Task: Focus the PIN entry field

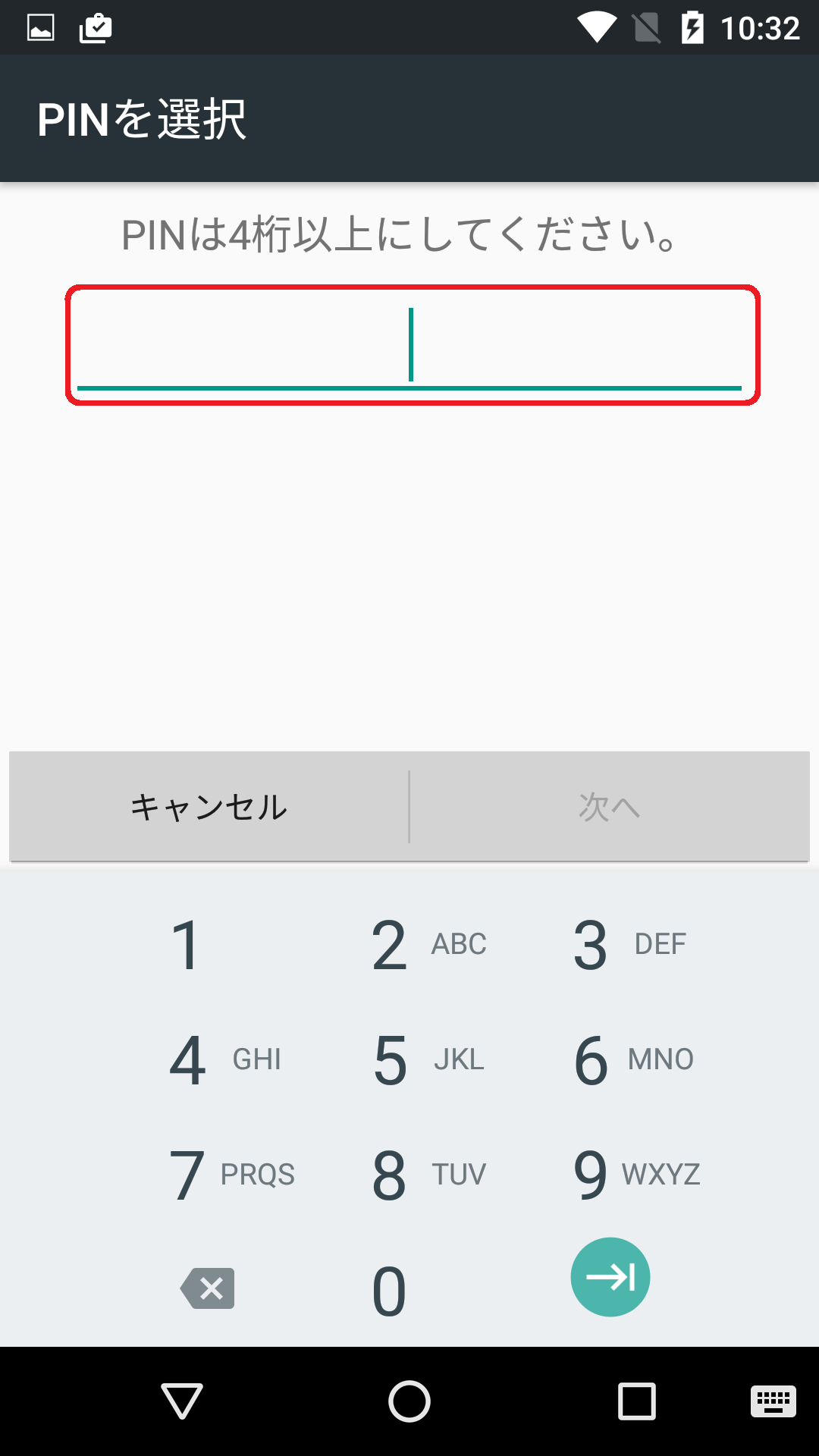Action: coord(409,345)
